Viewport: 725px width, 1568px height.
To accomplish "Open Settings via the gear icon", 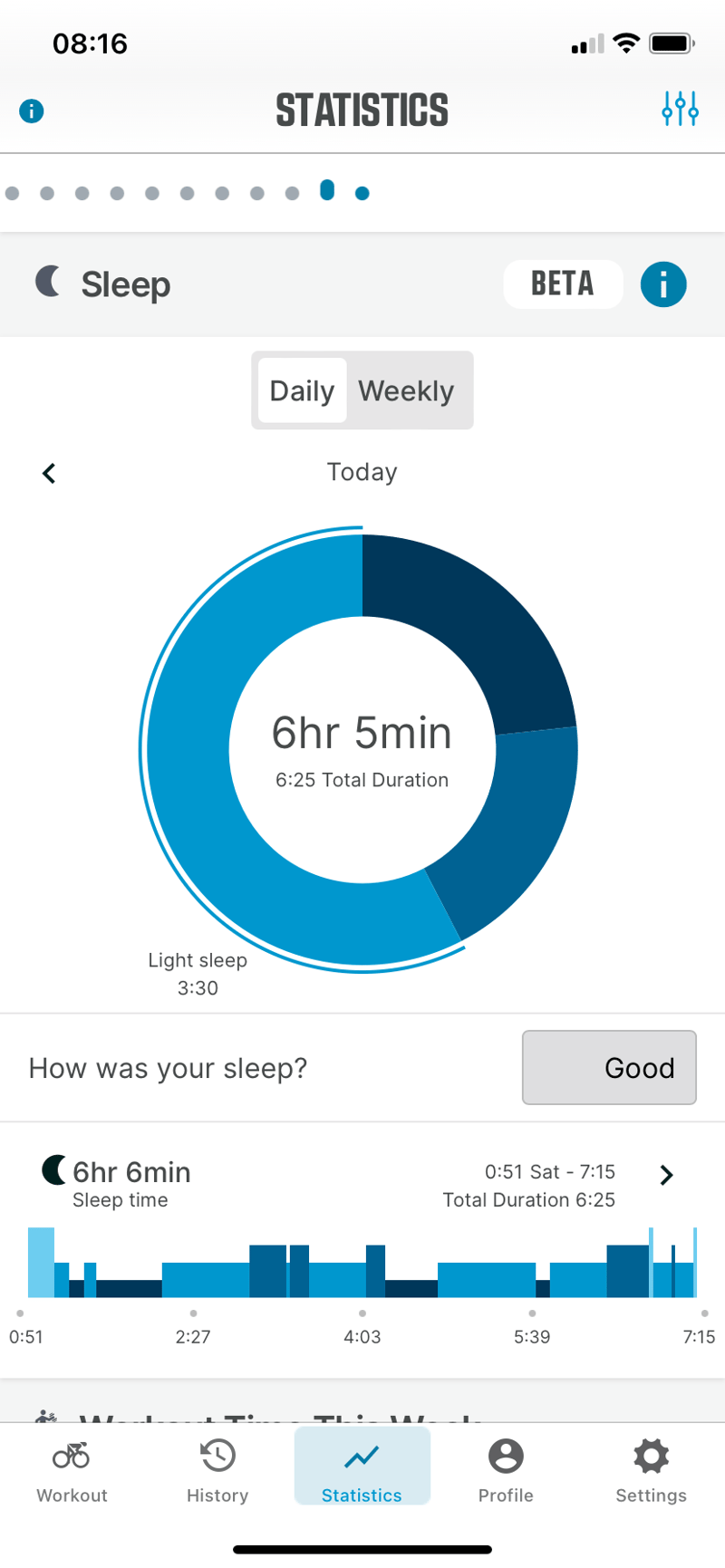I will coord(650,1456).
